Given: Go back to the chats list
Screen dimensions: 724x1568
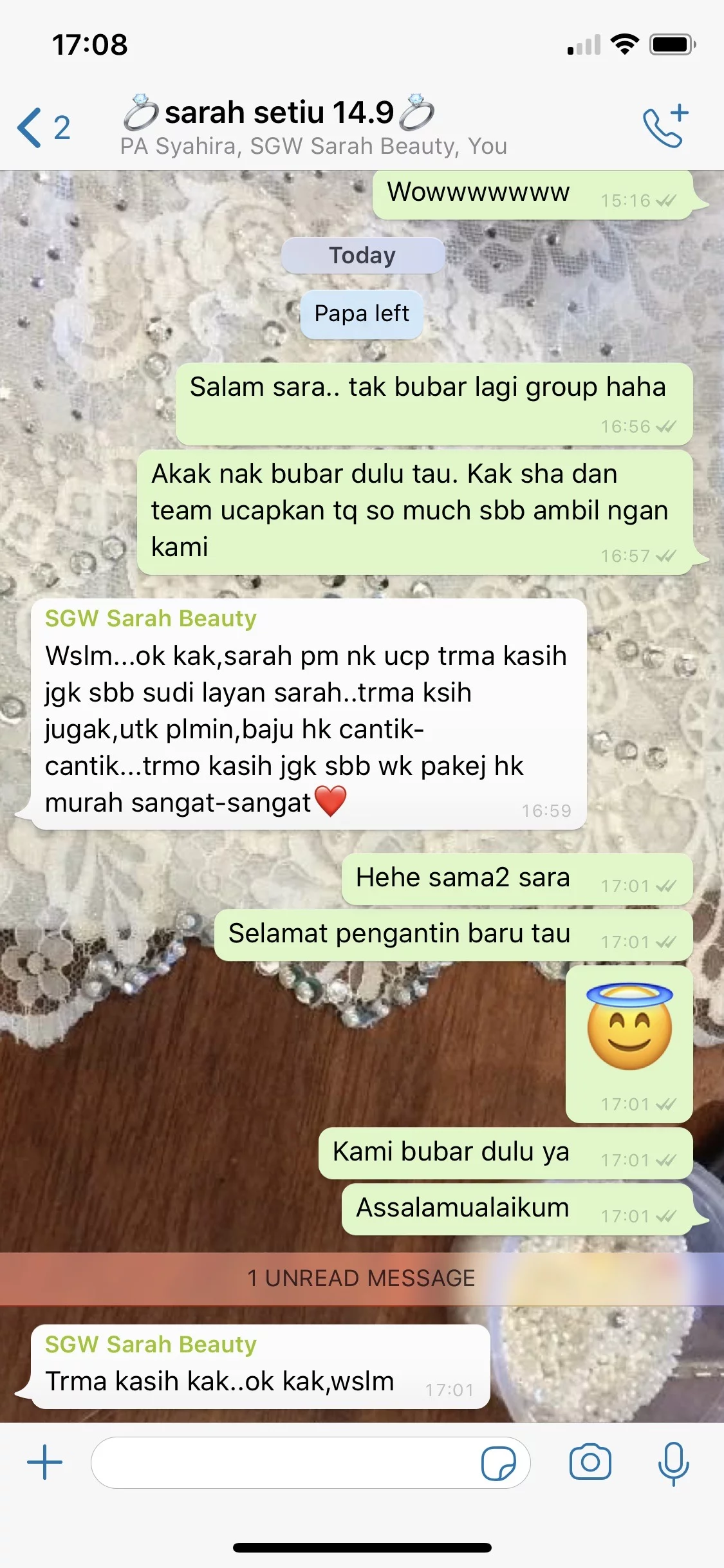Looking at the screenshot, I should click(42, 127).
